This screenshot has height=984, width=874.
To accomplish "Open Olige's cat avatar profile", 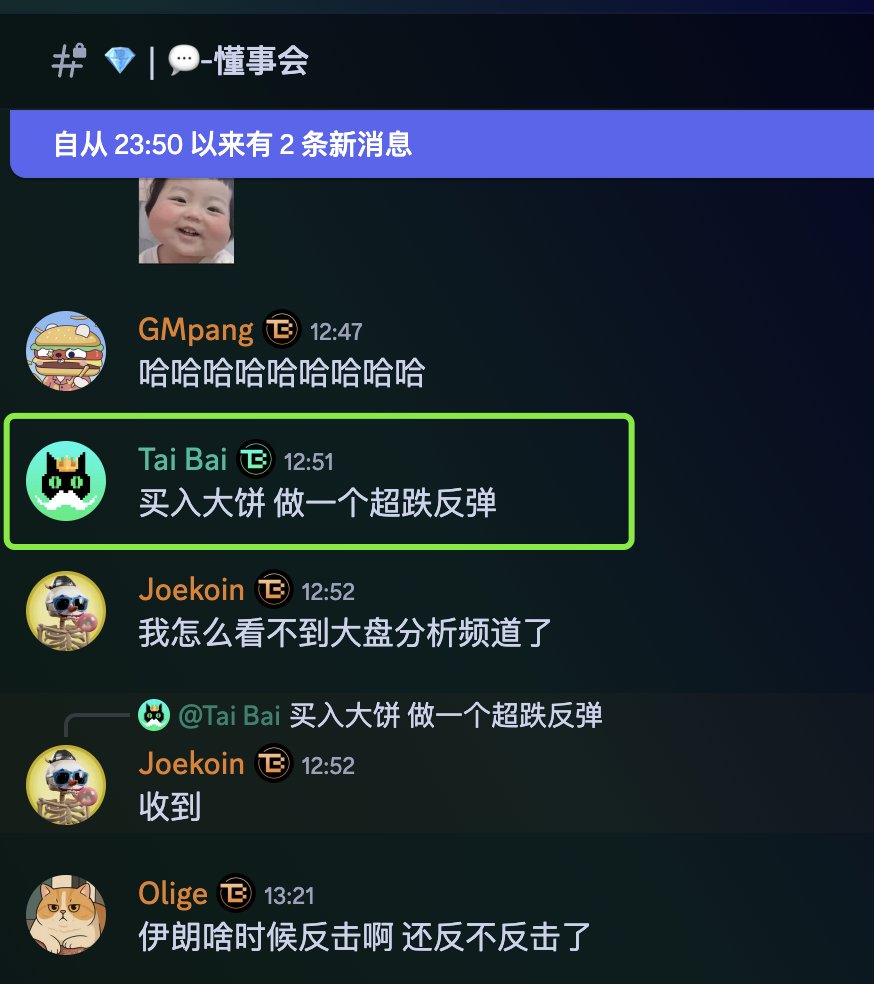I will pos(66,915).
